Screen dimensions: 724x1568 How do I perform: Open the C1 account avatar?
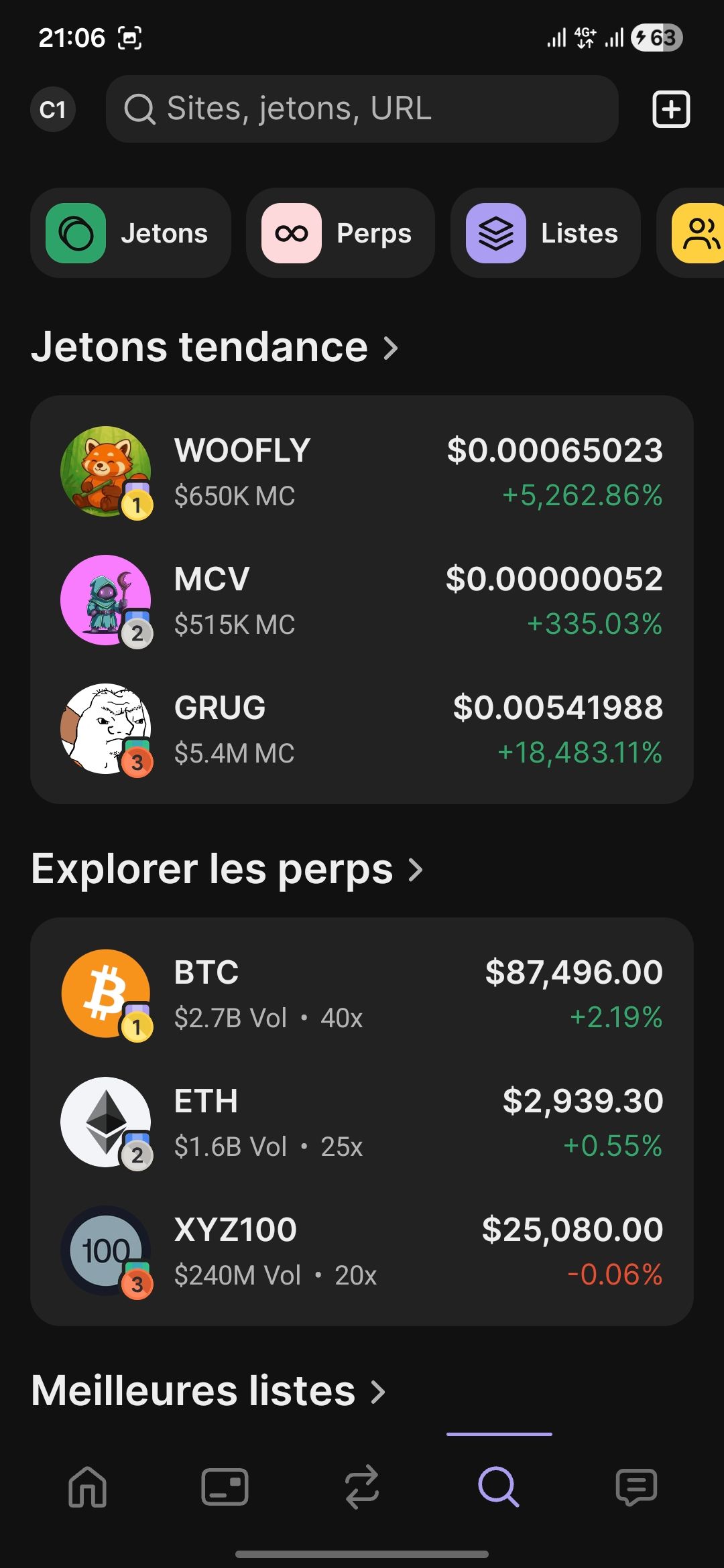53,109
